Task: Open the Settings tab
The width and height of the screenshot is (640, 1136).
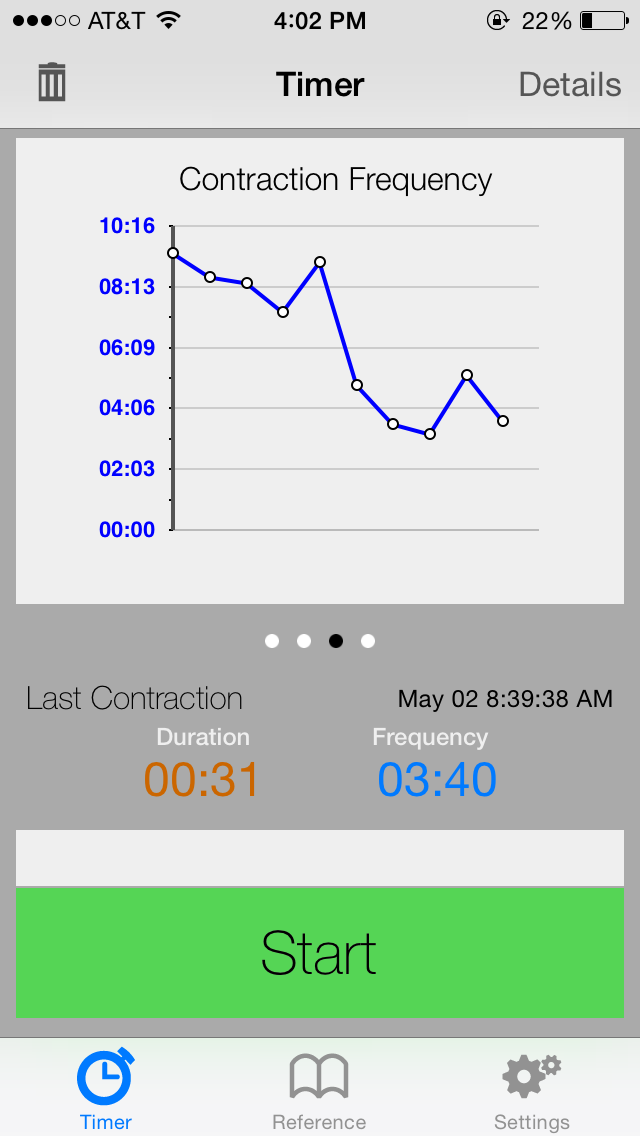Action: (x=531, y=1090)
